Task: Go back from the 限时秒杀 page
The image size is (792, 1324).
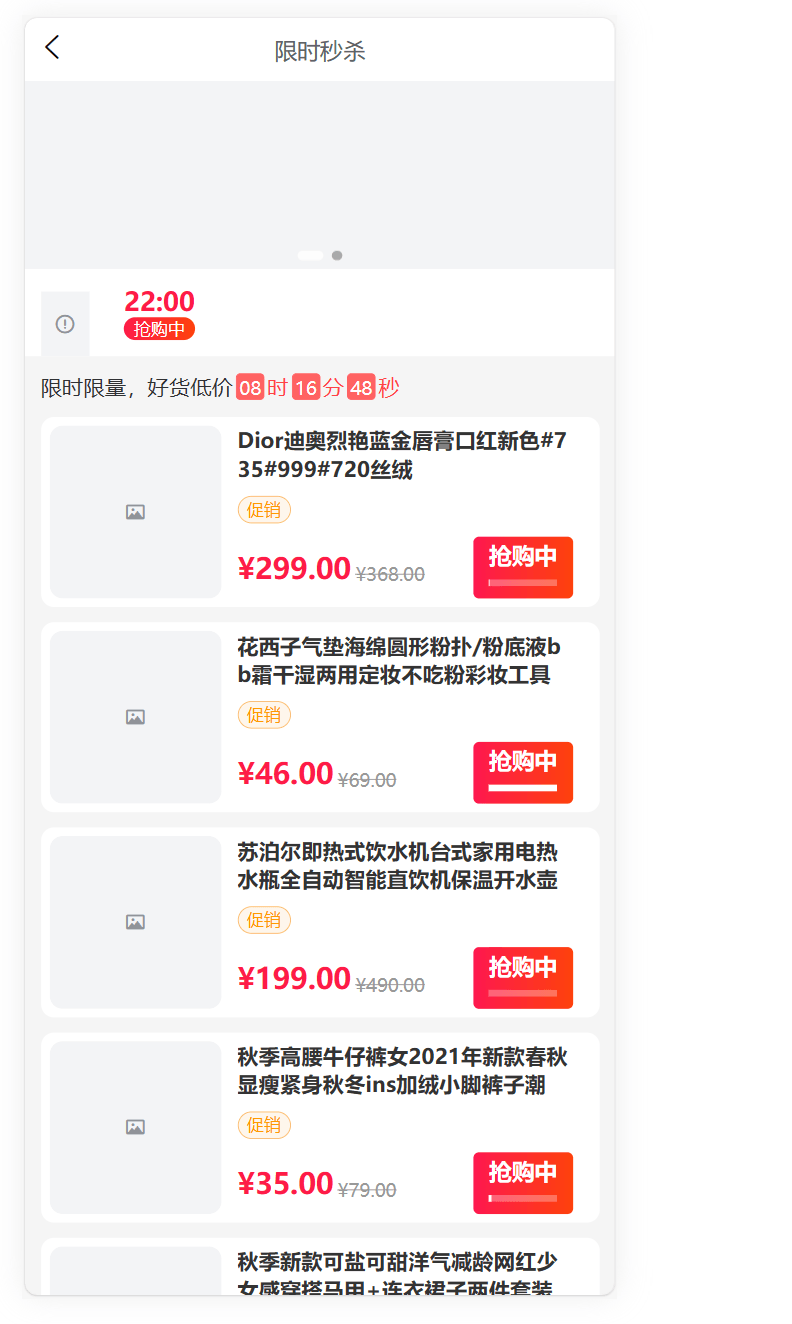Action: point(52,47)
